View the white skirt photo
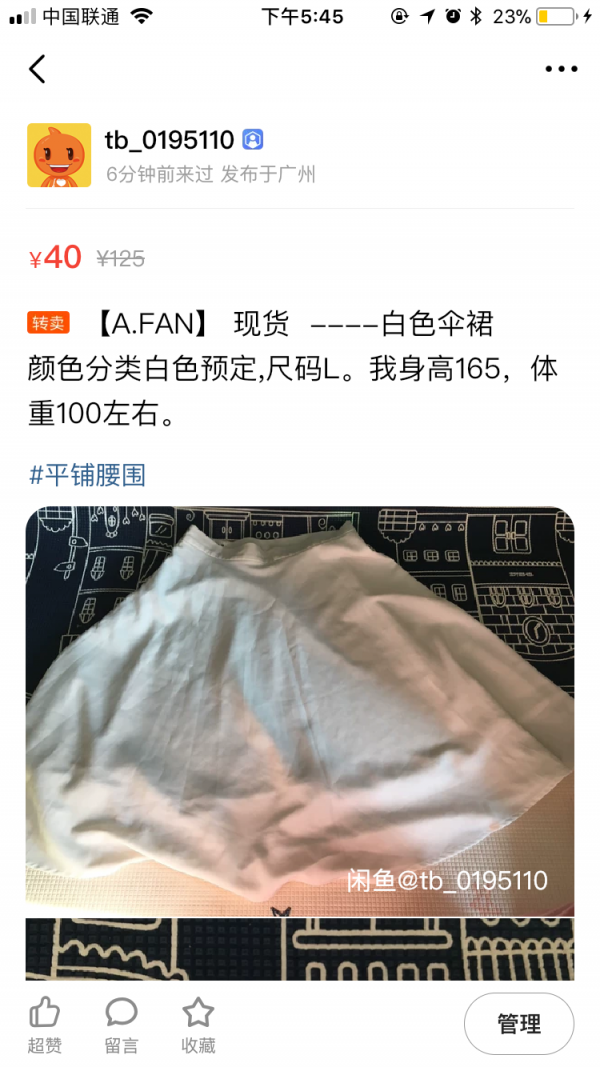 pyautogui.click(x=300, y=711)
